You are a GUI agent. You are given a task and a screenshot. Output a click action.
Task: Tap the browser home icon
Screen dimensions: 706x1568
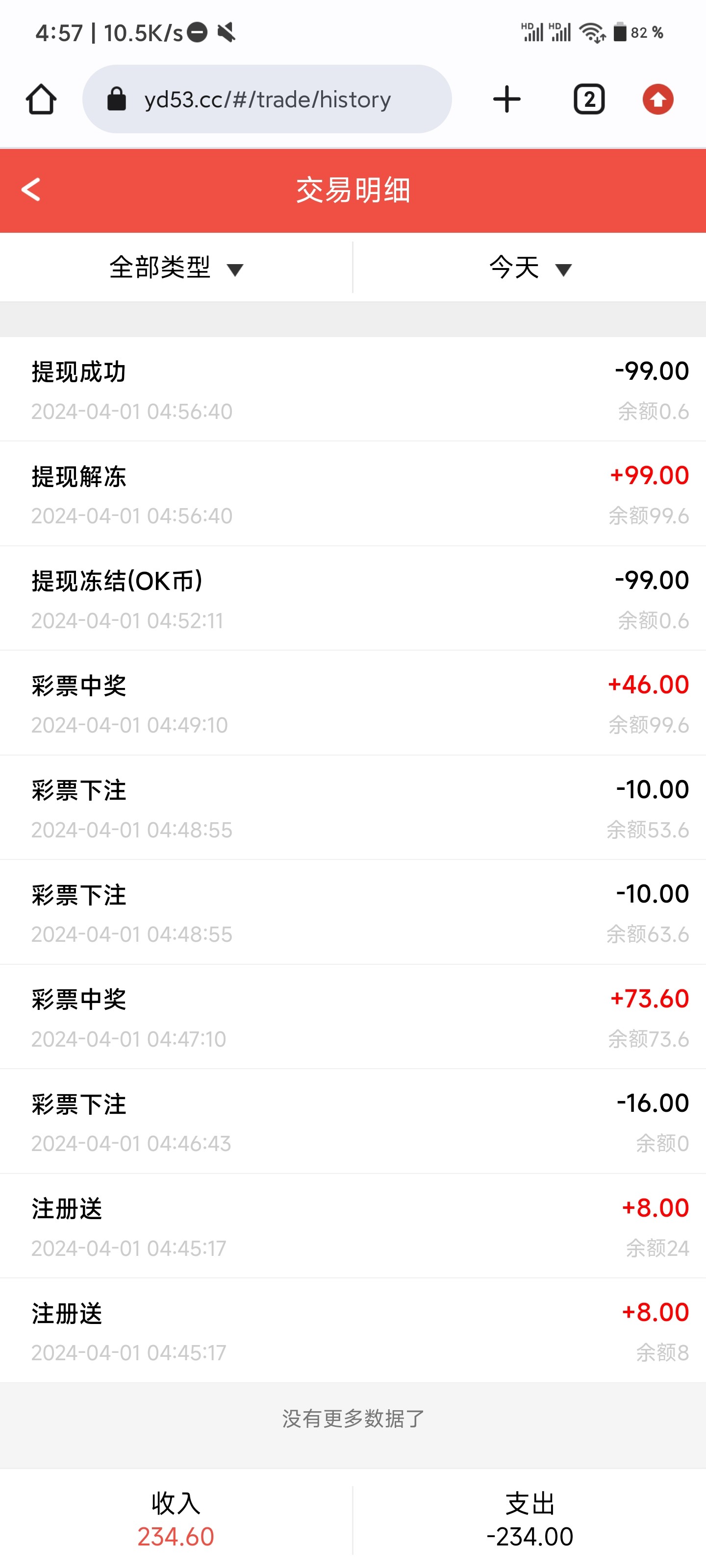[41, 99]
